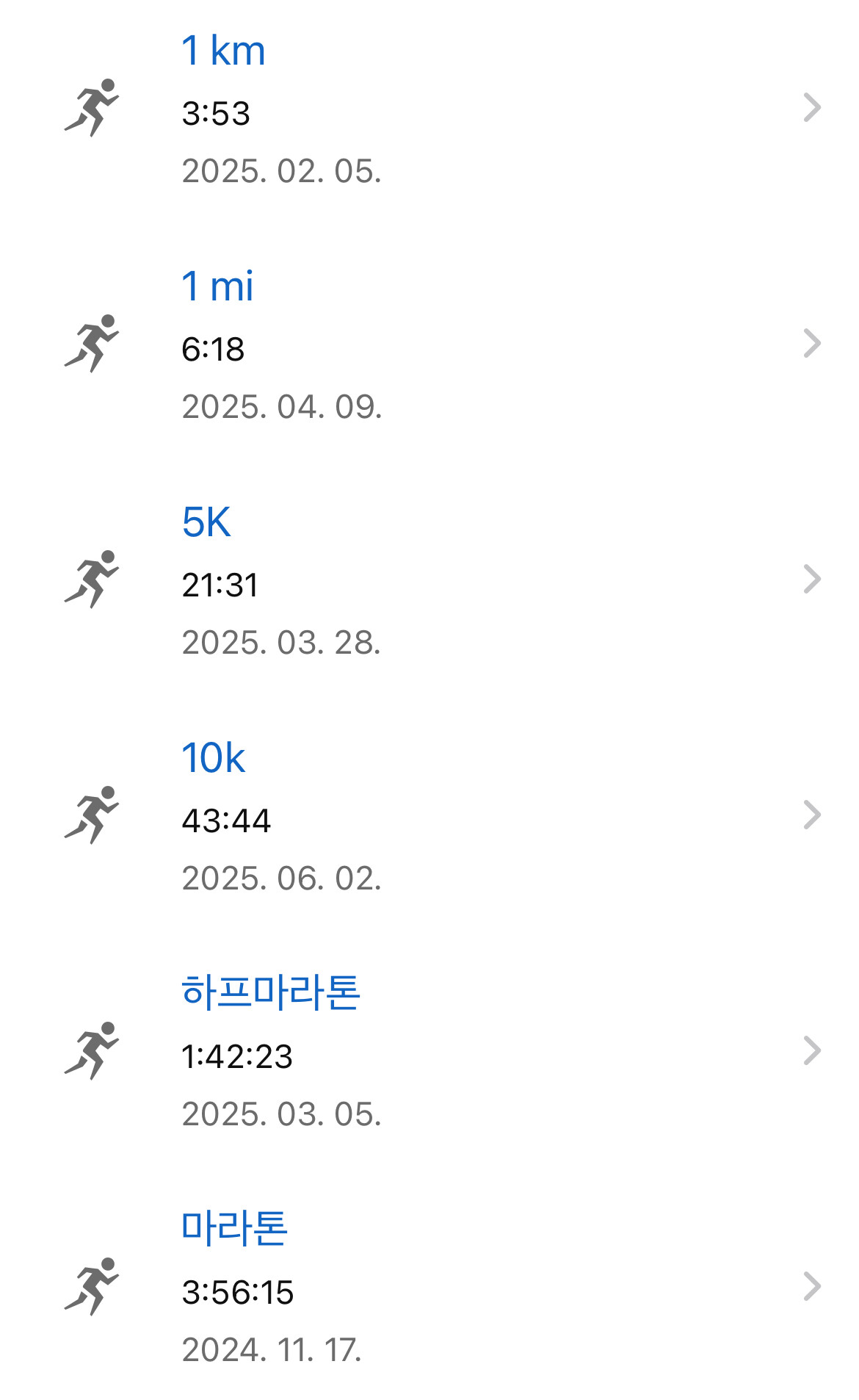Open the 5K record row

coord(429,580)
